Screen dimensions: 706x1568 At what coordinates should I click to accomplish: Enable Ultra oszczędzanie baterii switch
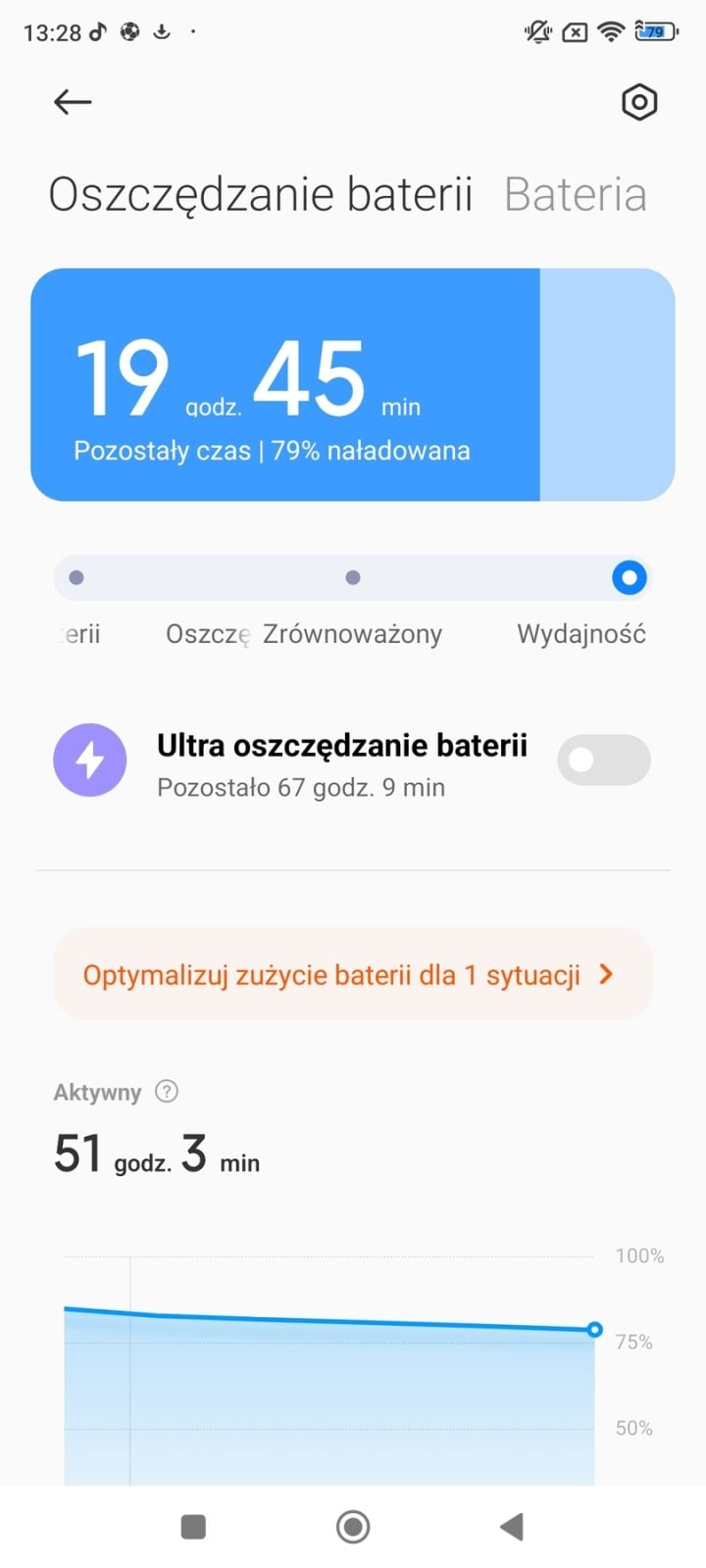pyautogui.click(x=603, y=760)
